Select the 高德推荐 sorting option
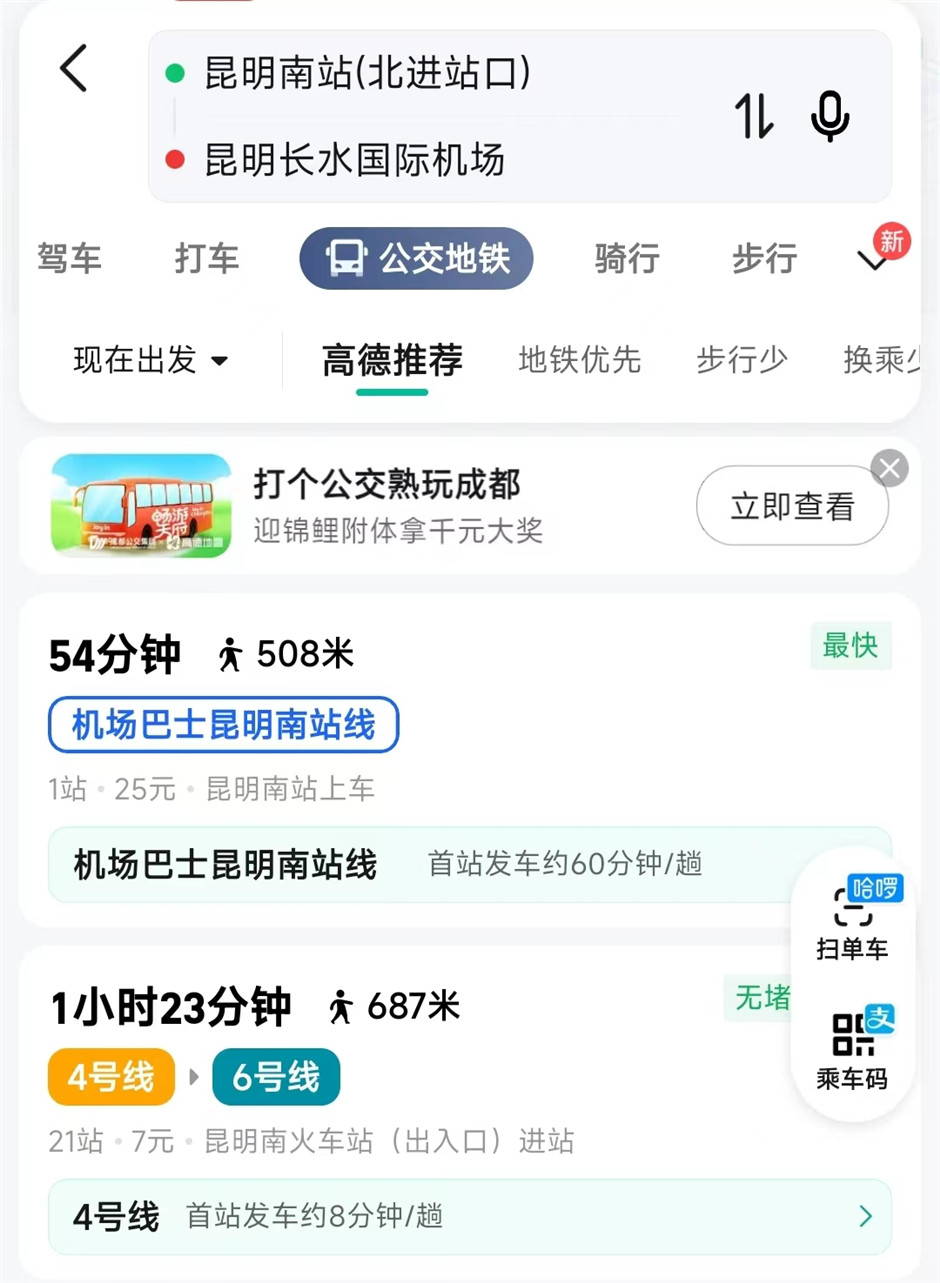Viewport: 940px width, 1283px height. click(392, 360)
